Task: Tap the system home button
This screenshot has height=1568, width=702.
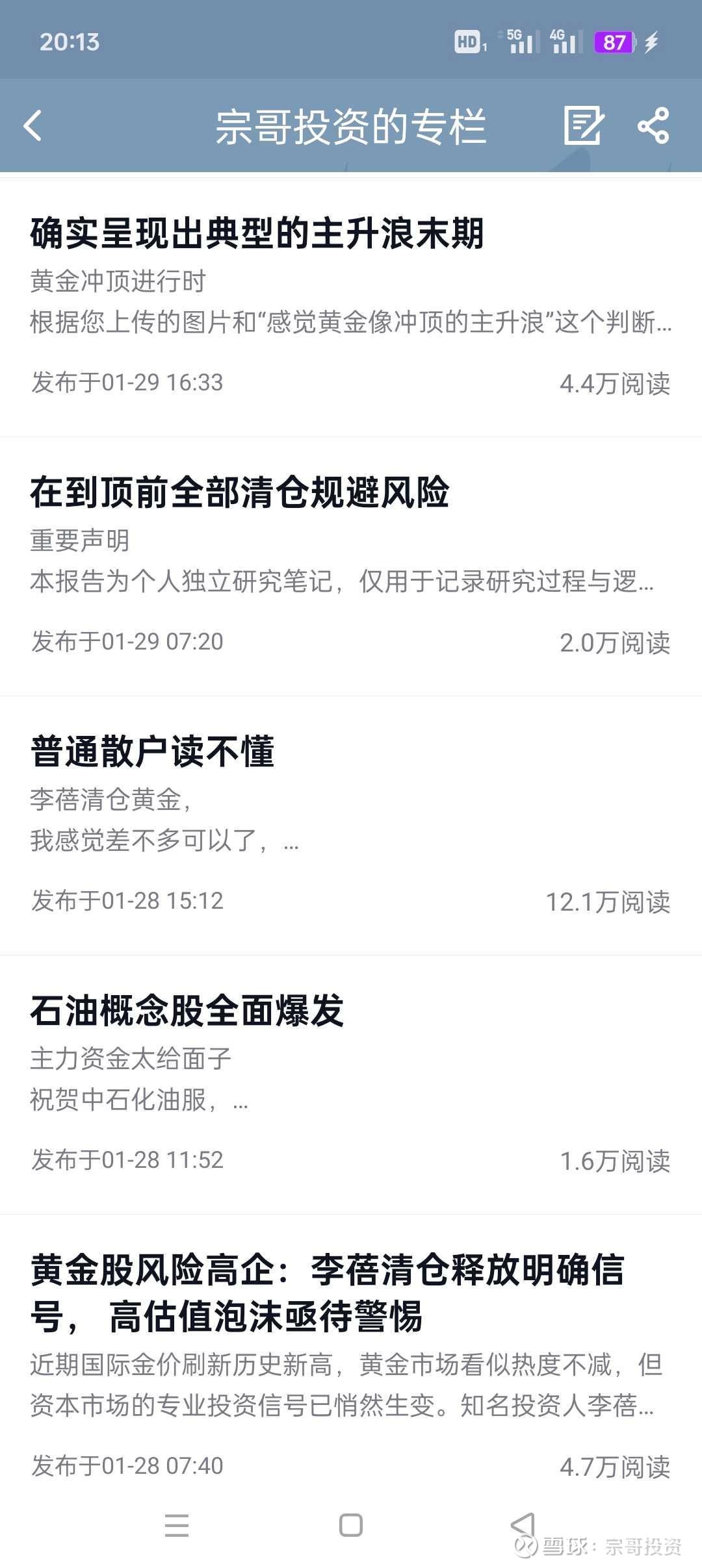Action: tap(351, 1524)
